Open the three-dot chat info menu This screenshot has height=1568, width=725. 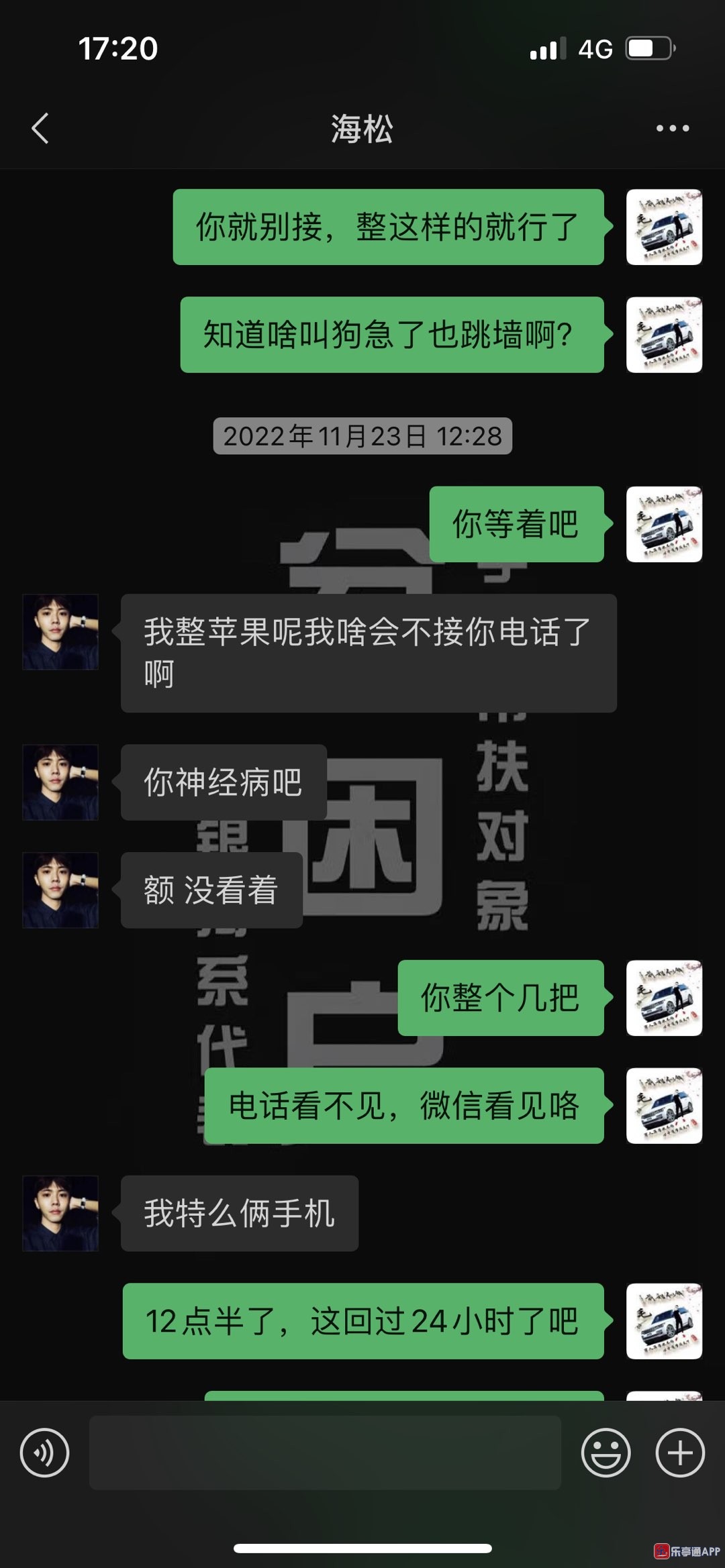(x=672, y=128)
